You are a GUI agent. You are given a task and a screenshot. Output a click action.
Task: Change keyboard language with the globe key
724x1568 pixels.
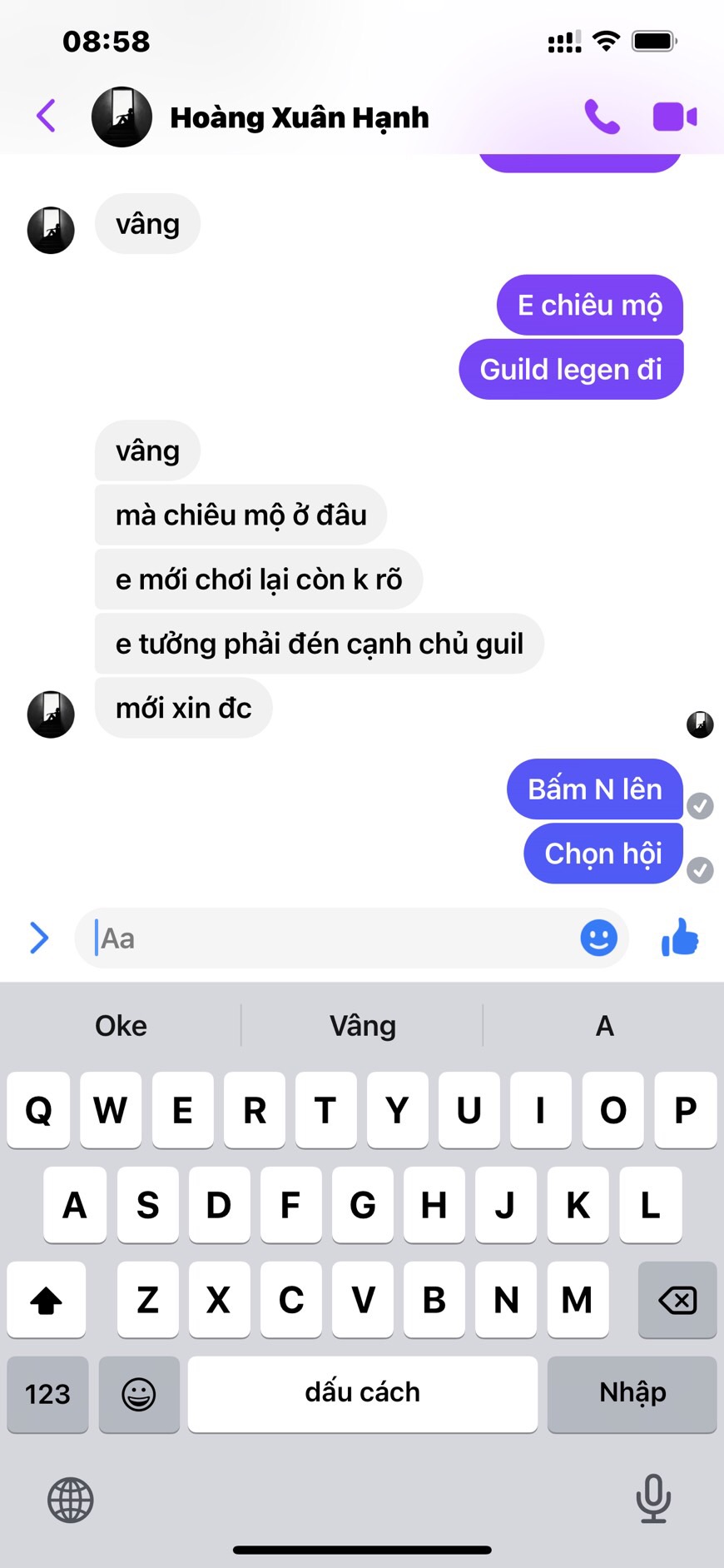tap(71, 1500)
